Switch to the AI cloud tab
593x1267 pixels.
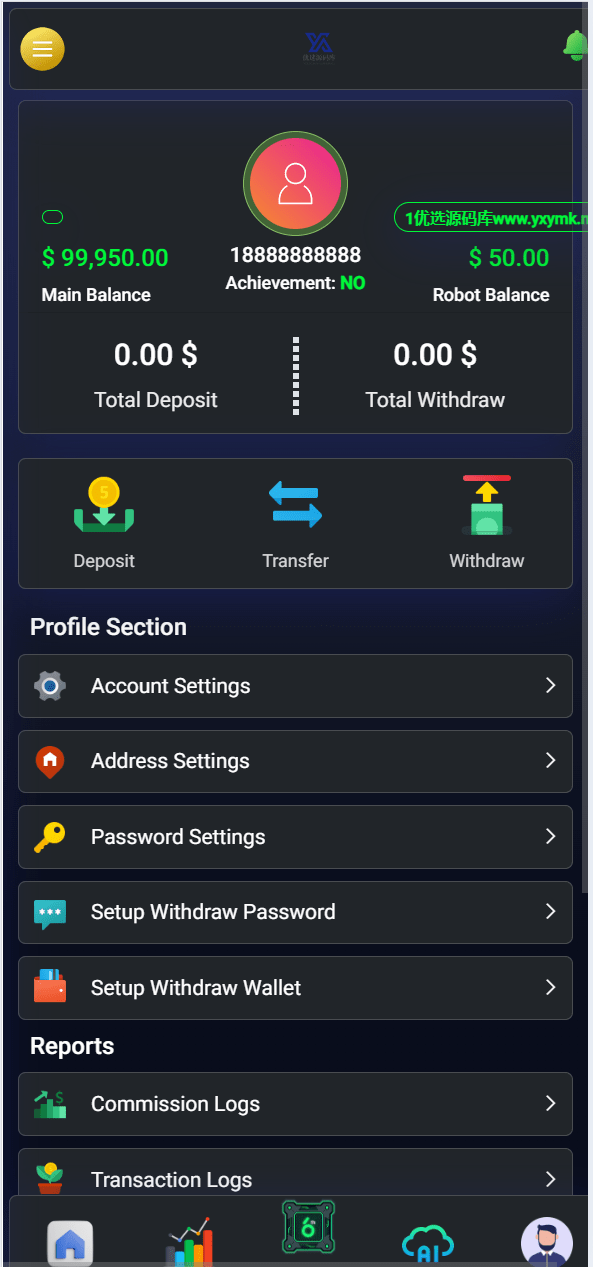coord(428,1243)
